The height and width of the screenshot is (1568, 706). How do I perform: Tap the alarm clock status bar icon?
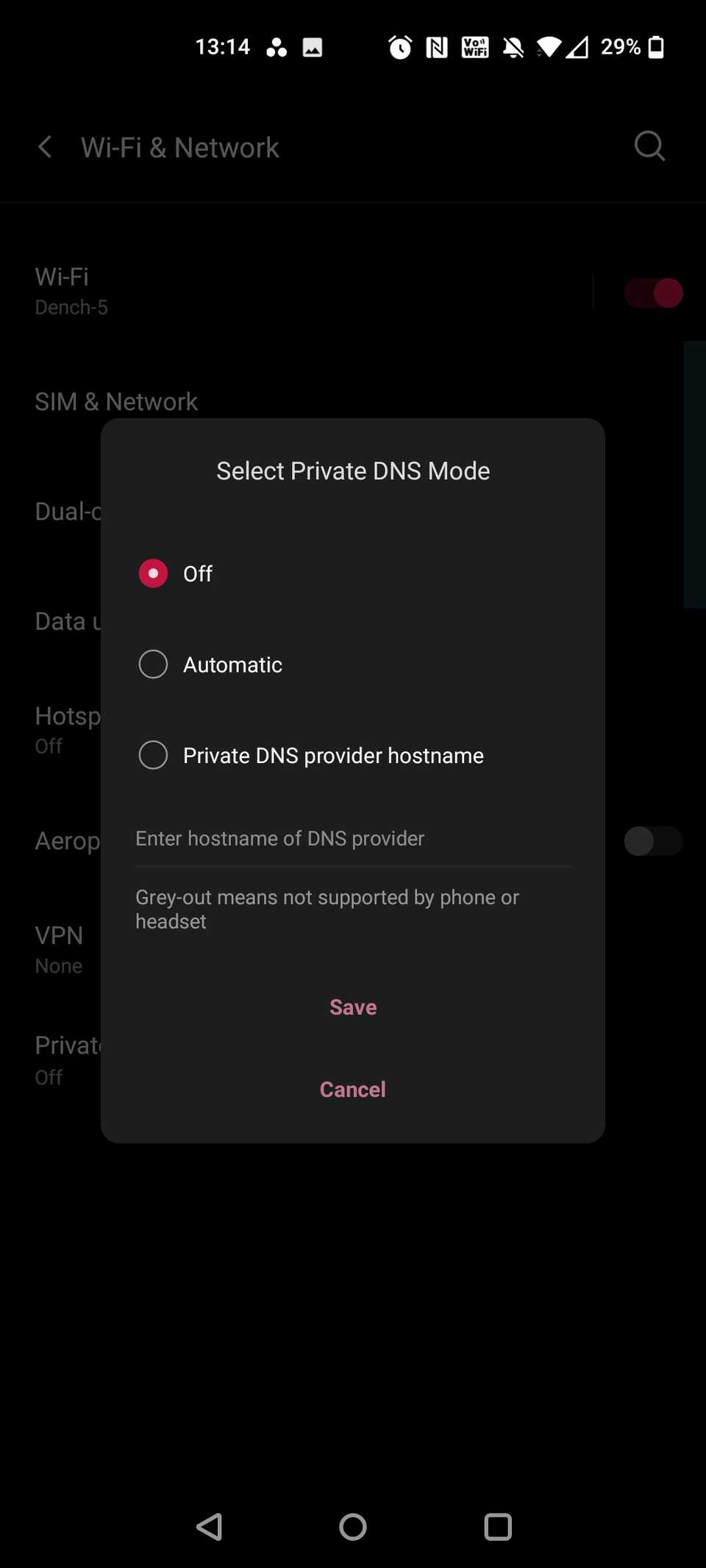pos(399,46)
